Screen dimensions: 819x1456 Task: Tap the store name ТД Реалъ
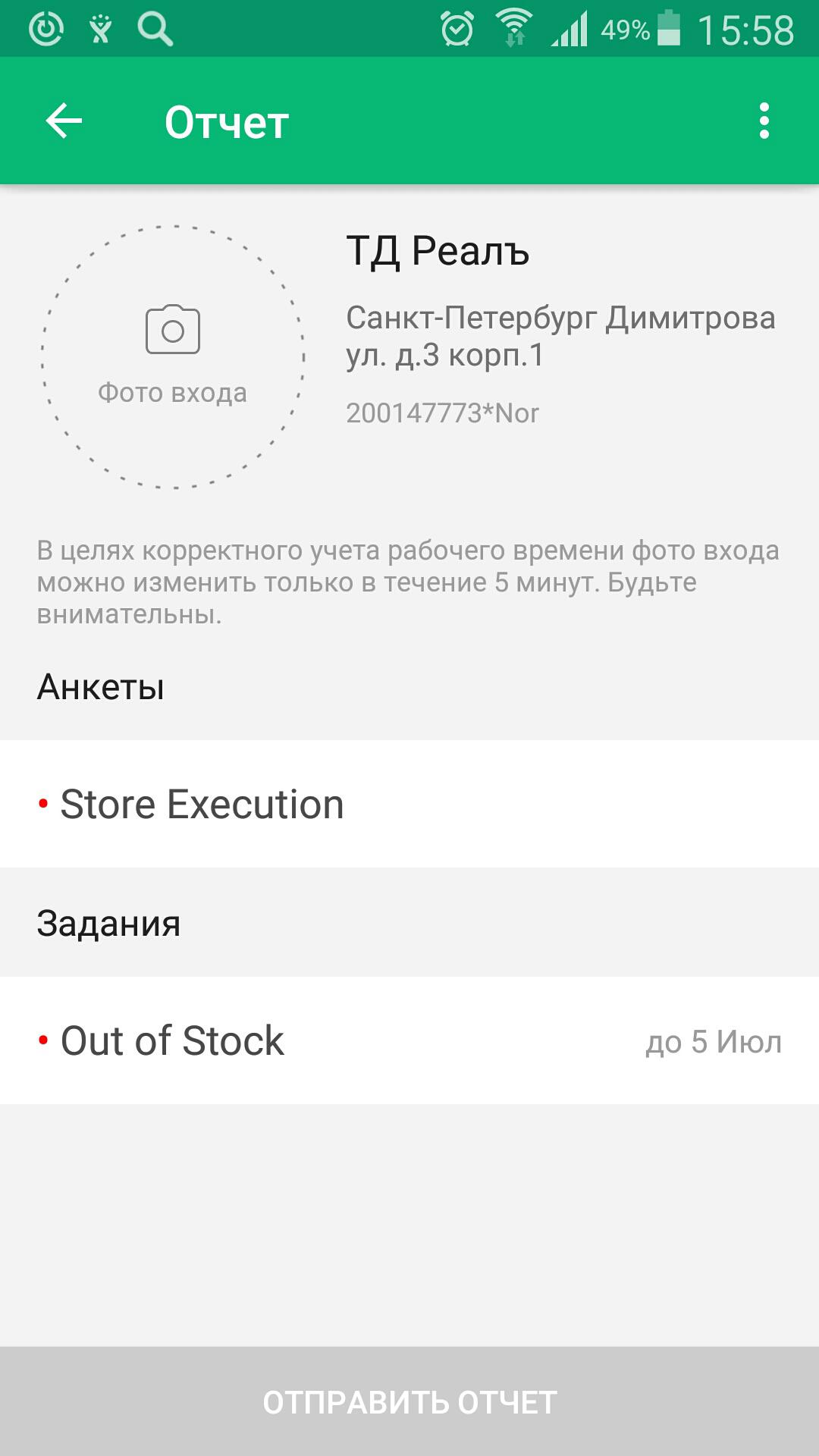(x=438, y=253)
